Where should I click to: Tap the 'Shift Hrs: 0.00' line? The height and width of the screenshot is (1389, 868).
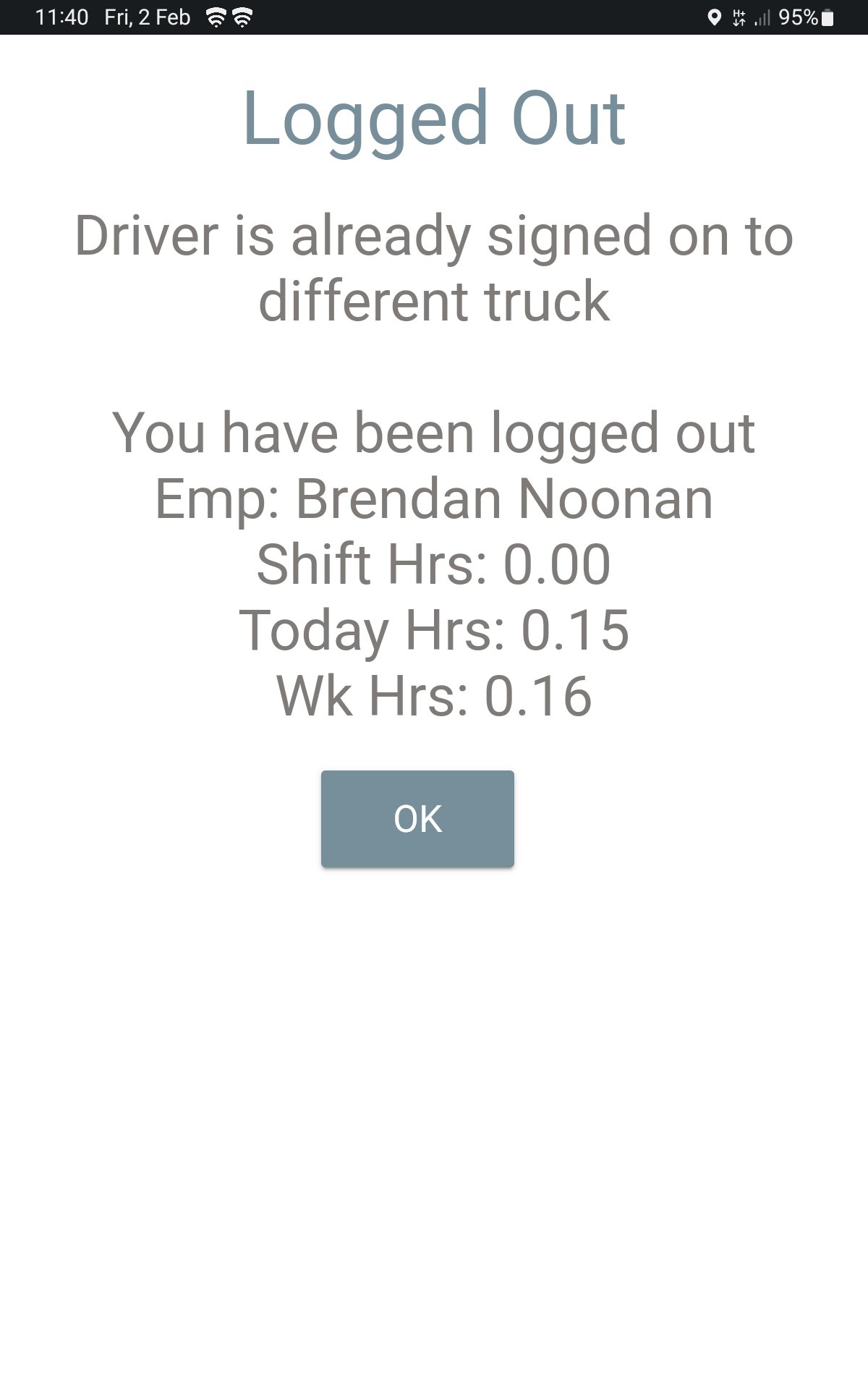point(434,566)
